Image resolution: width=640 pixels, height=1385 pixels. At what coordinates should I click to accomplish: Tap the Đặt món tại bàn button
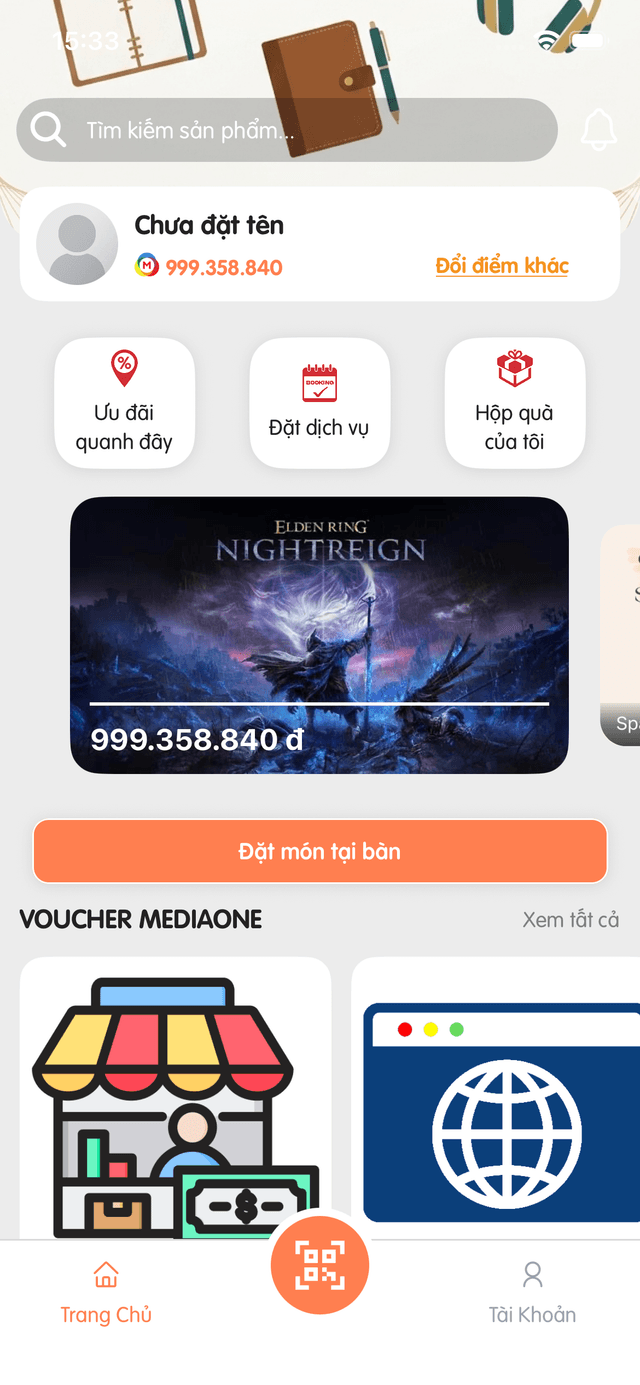click(x=320, y=851)
